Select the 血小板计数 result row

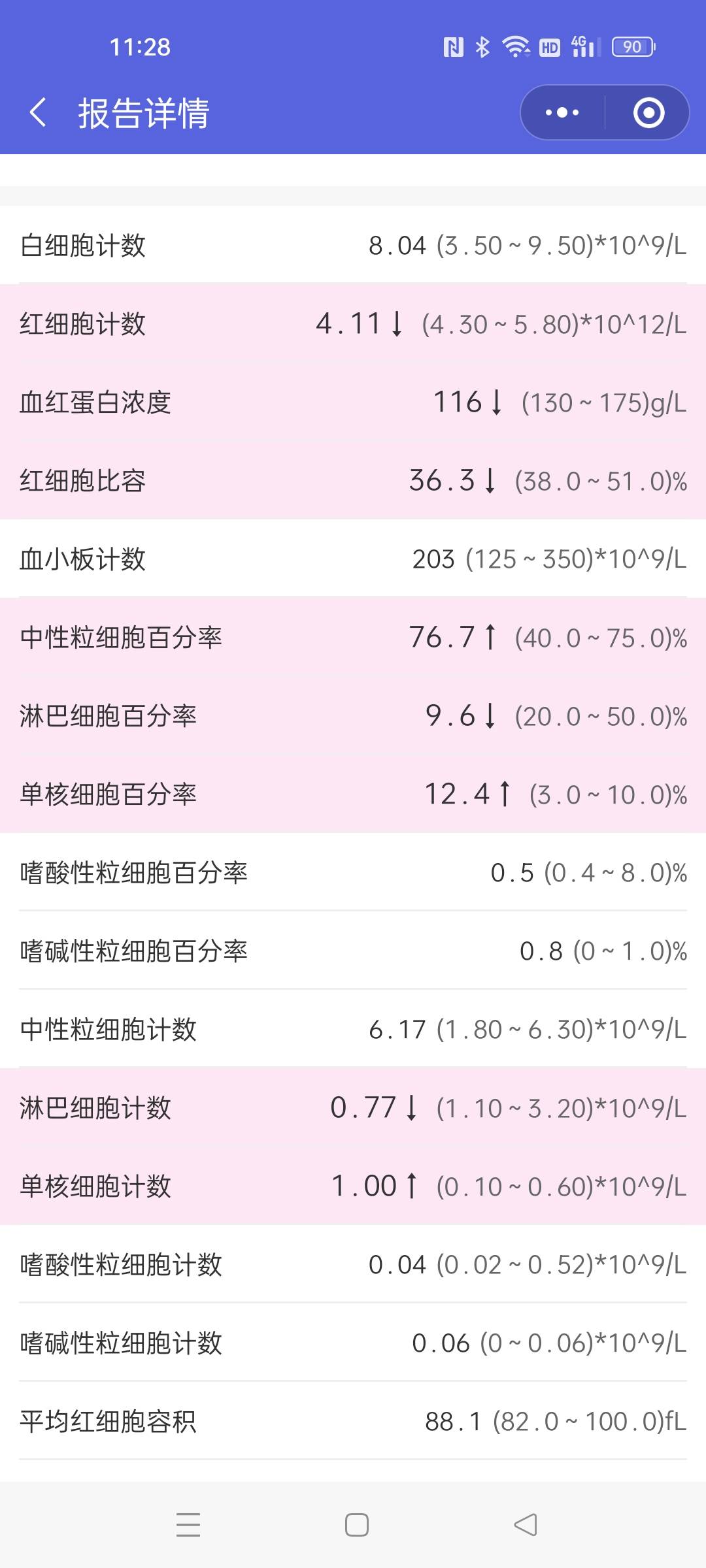353,559
